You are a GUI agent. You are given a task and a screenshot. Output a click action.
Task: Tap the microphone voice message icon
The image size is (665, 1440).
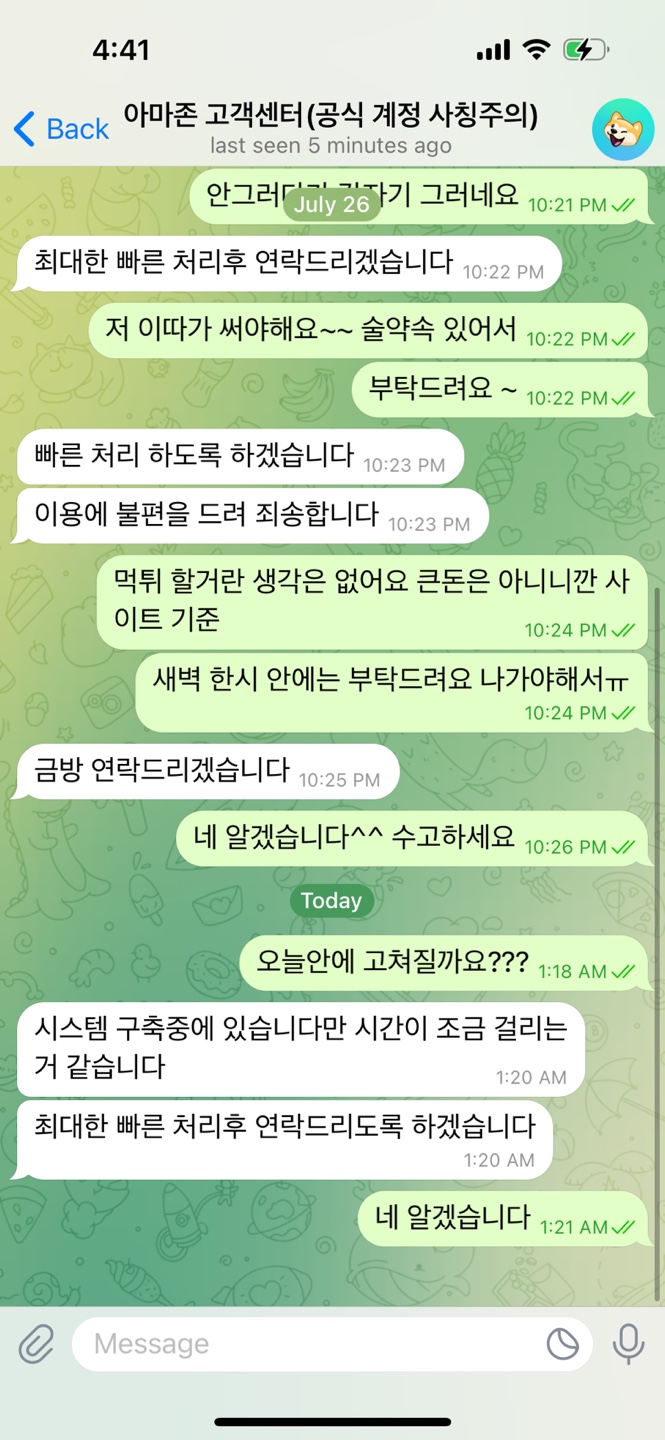[x=629, y=1344]
